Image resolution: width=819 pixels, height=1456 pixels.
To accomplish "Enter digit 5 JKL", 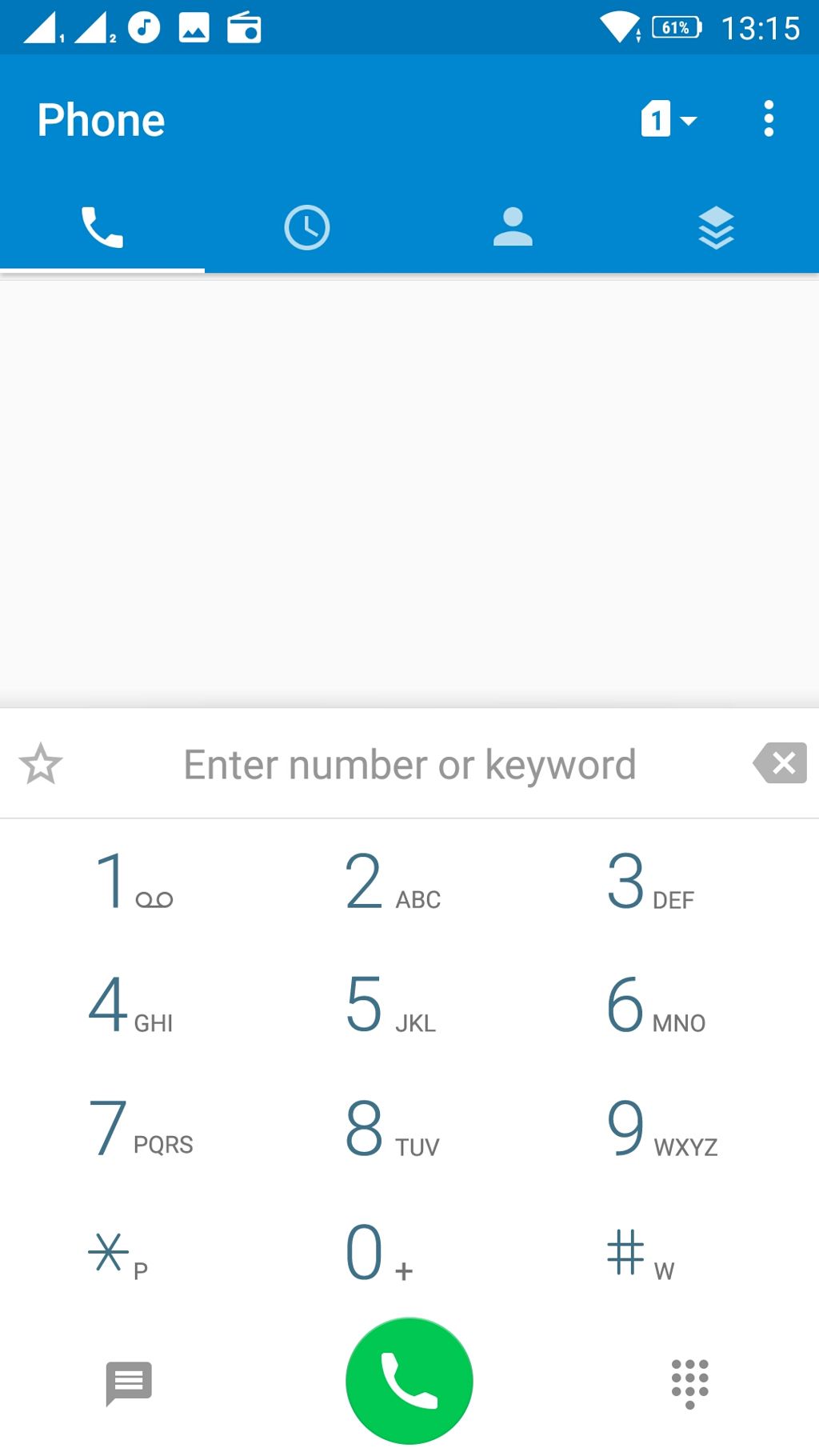I will pyautogui.click(x=390, y=1005).
